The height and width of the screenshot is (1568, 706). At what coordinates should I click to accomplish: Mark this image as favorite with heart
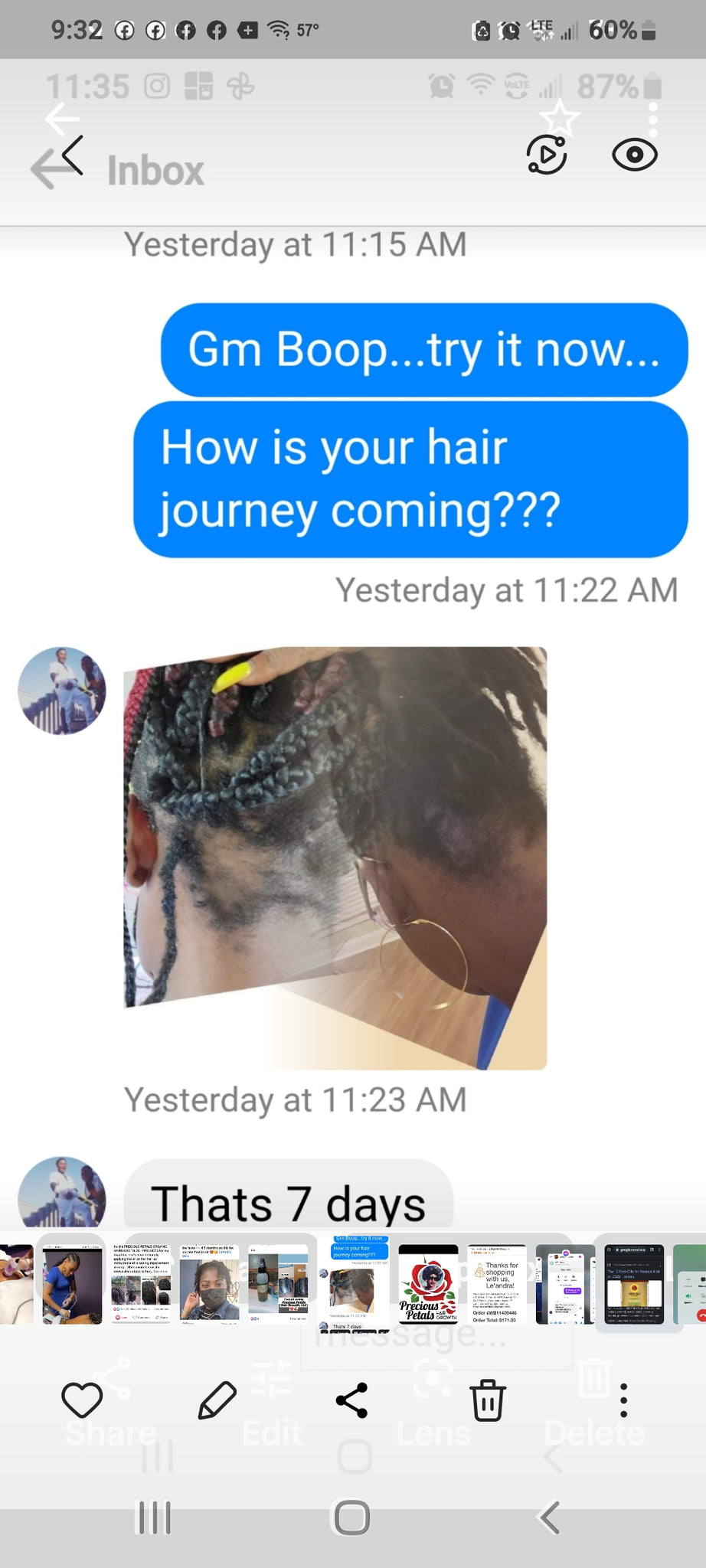coord(82,1400)
